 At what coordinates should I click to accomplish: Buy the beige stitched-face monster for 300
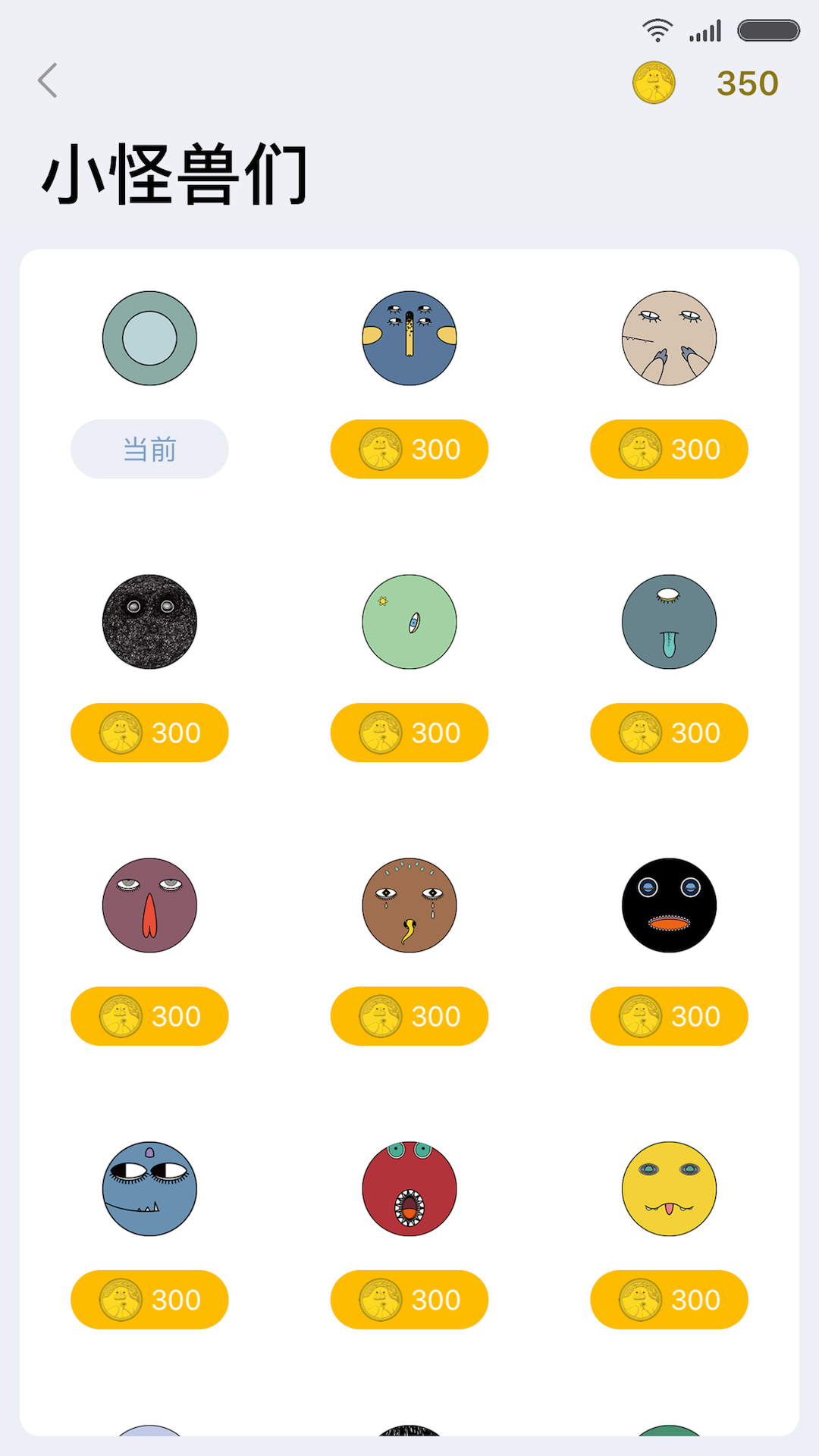[x=669, y=449]
